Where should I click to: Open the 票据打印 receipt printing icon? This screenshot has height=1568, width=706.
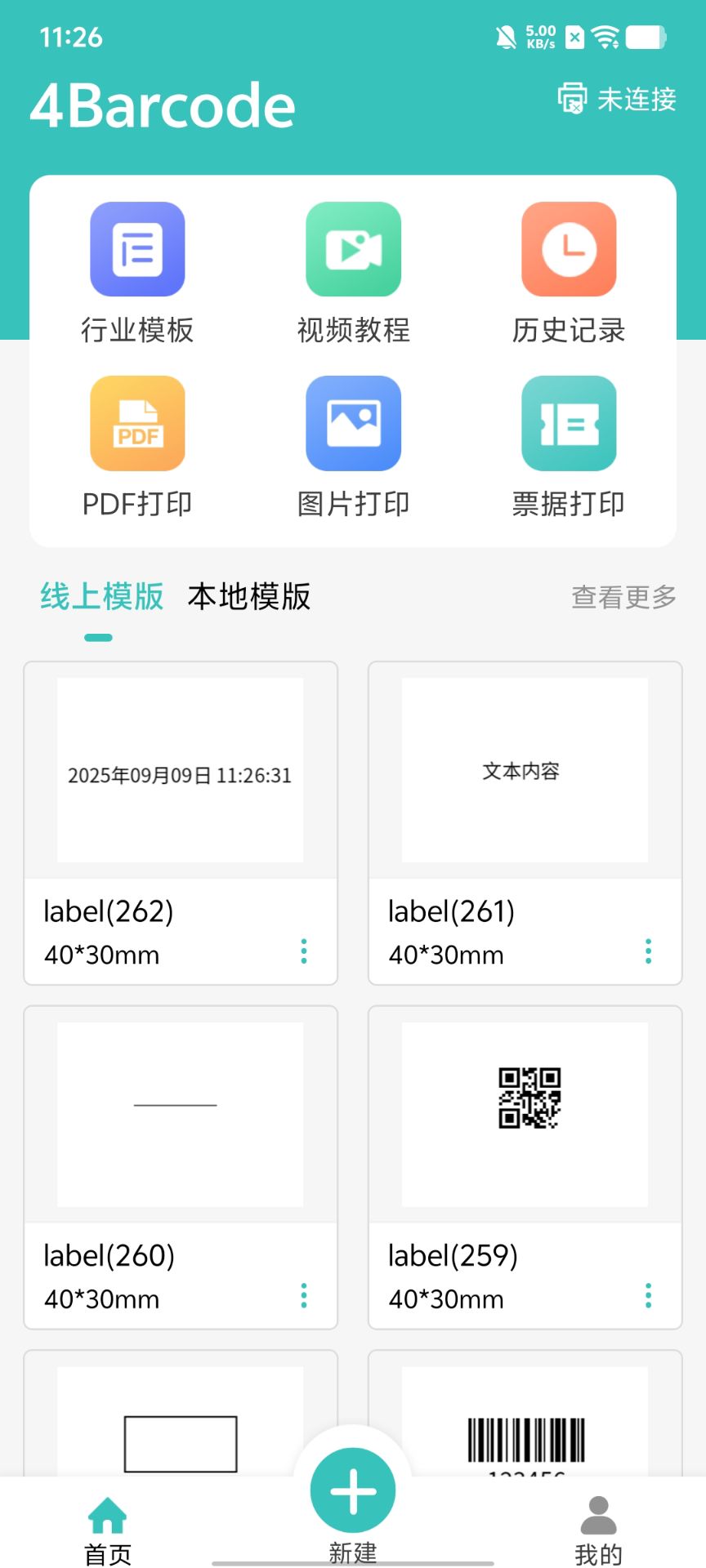tap(569, 424)
